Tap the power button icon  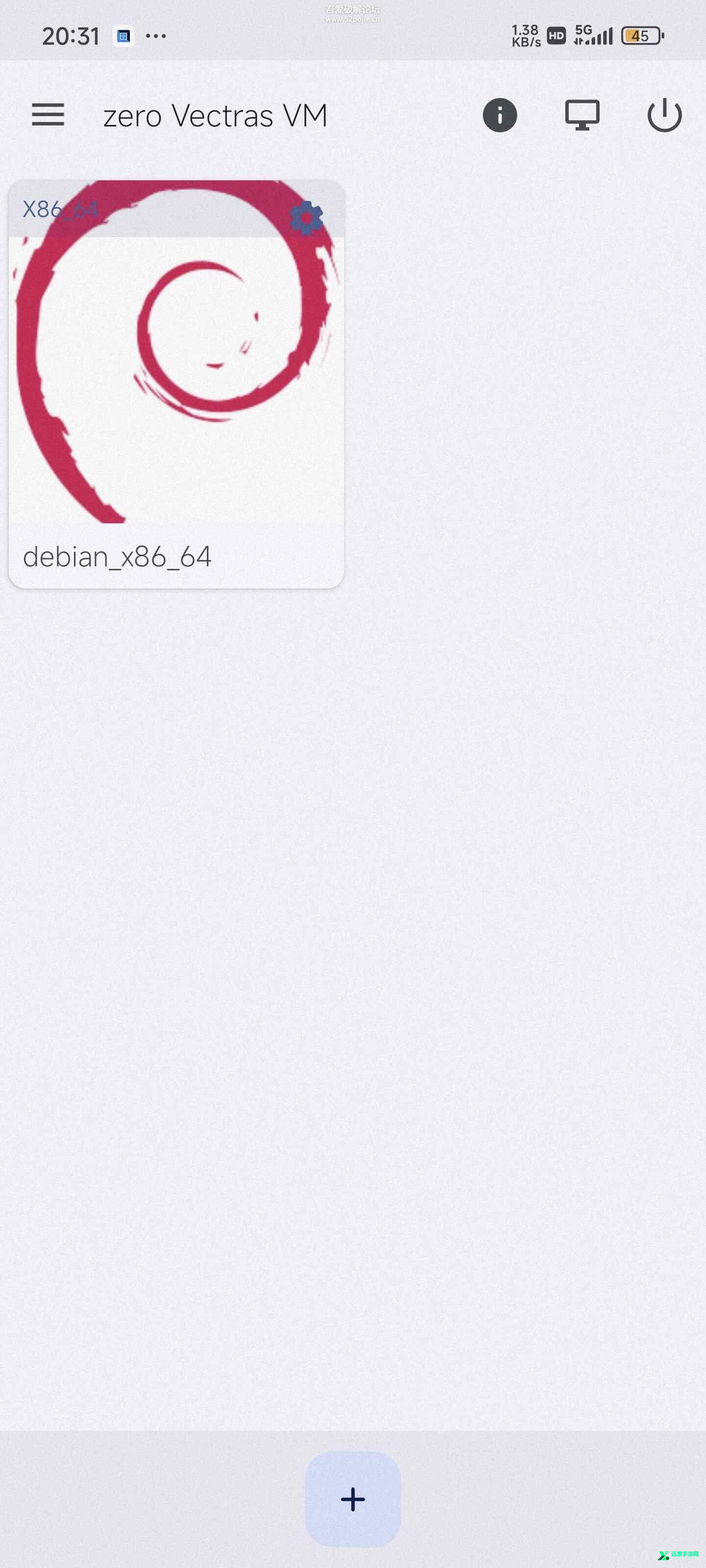[664, 115]
